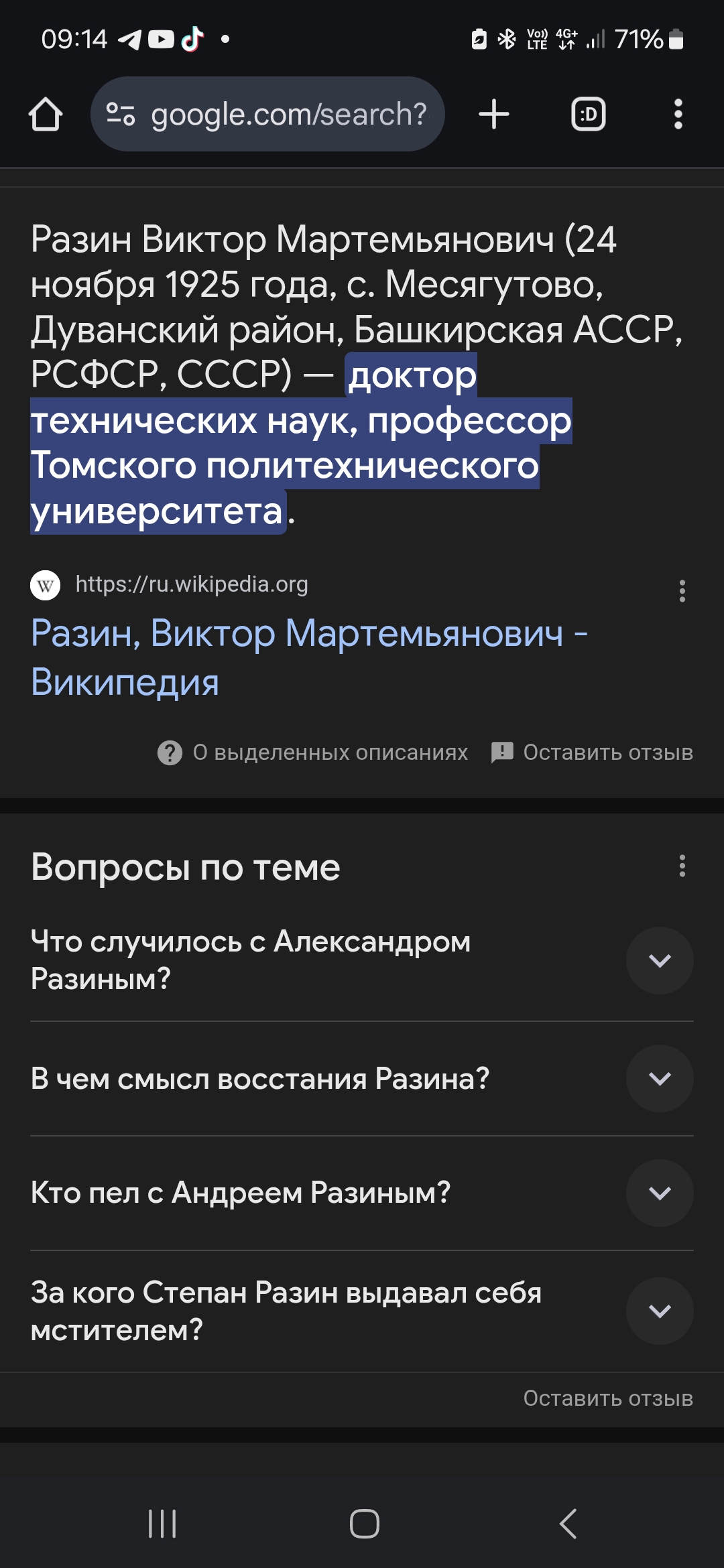Image resolution: width=724 pixels, height=1568 pixels.
Task: Tap Оставить отзыв under the featured snippet
Action: pyautogui.click(x=593, y=753)
